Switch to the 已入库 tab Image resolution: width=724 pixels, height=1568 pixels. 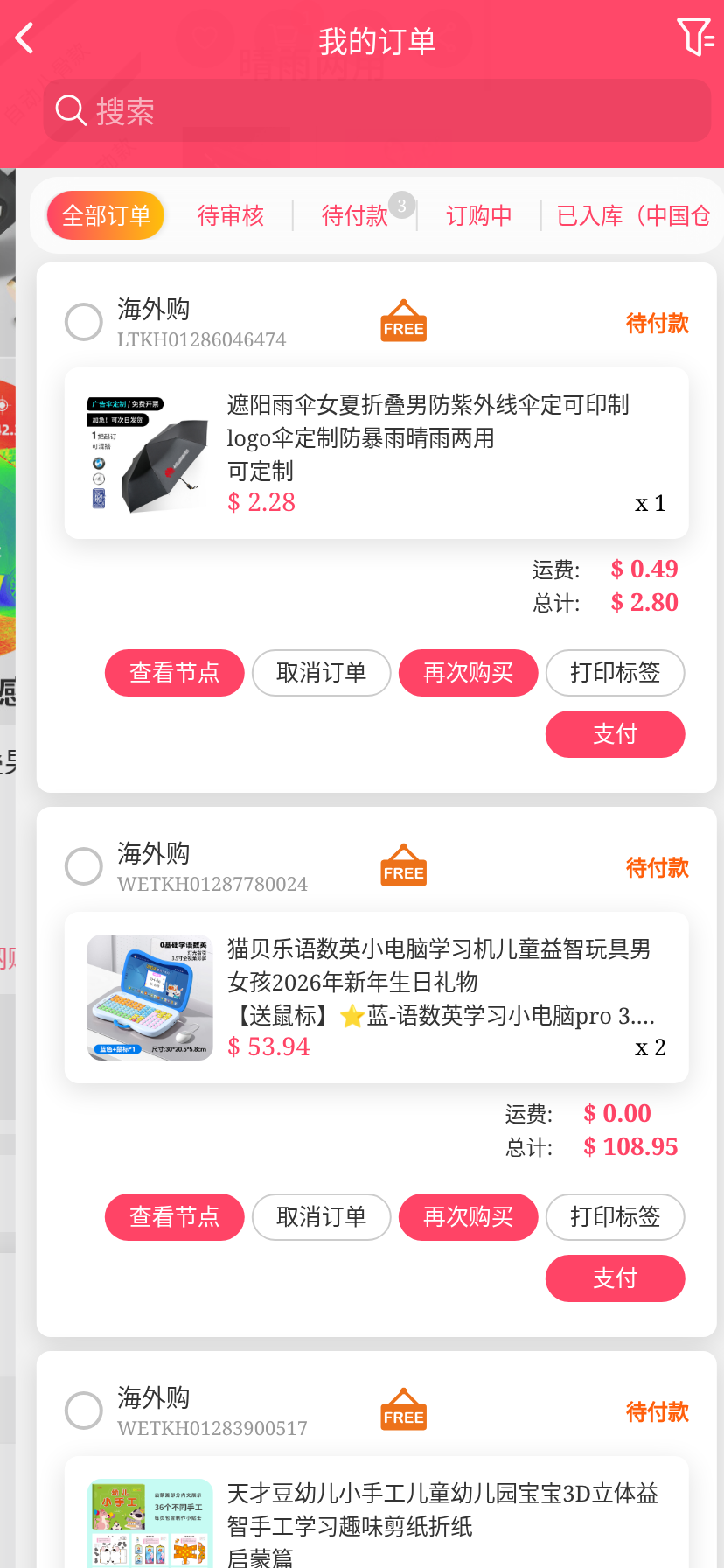pyautogui.click(x=633, y=215)
